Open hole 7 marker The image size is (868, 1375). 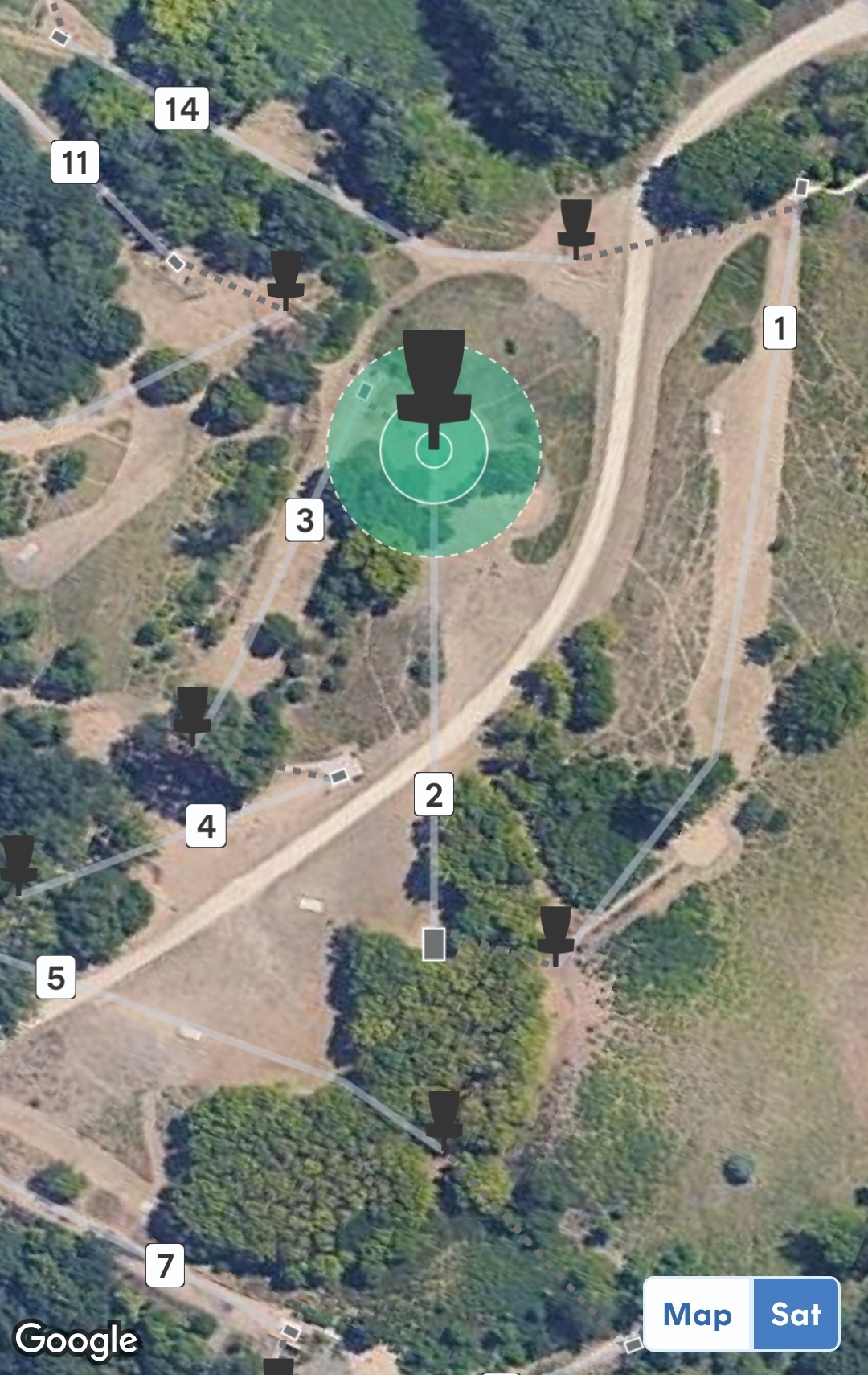tap(166, 1265)
